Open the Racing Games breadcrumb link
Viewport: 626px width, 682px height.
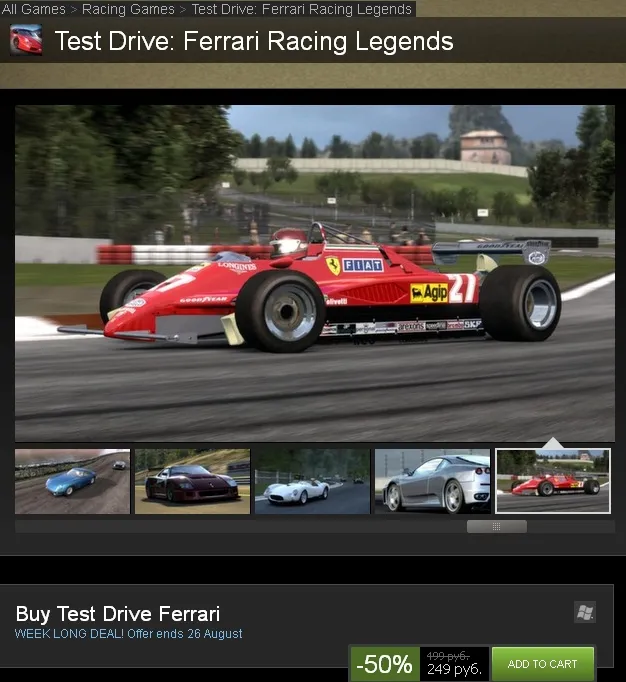pos(128,9)
